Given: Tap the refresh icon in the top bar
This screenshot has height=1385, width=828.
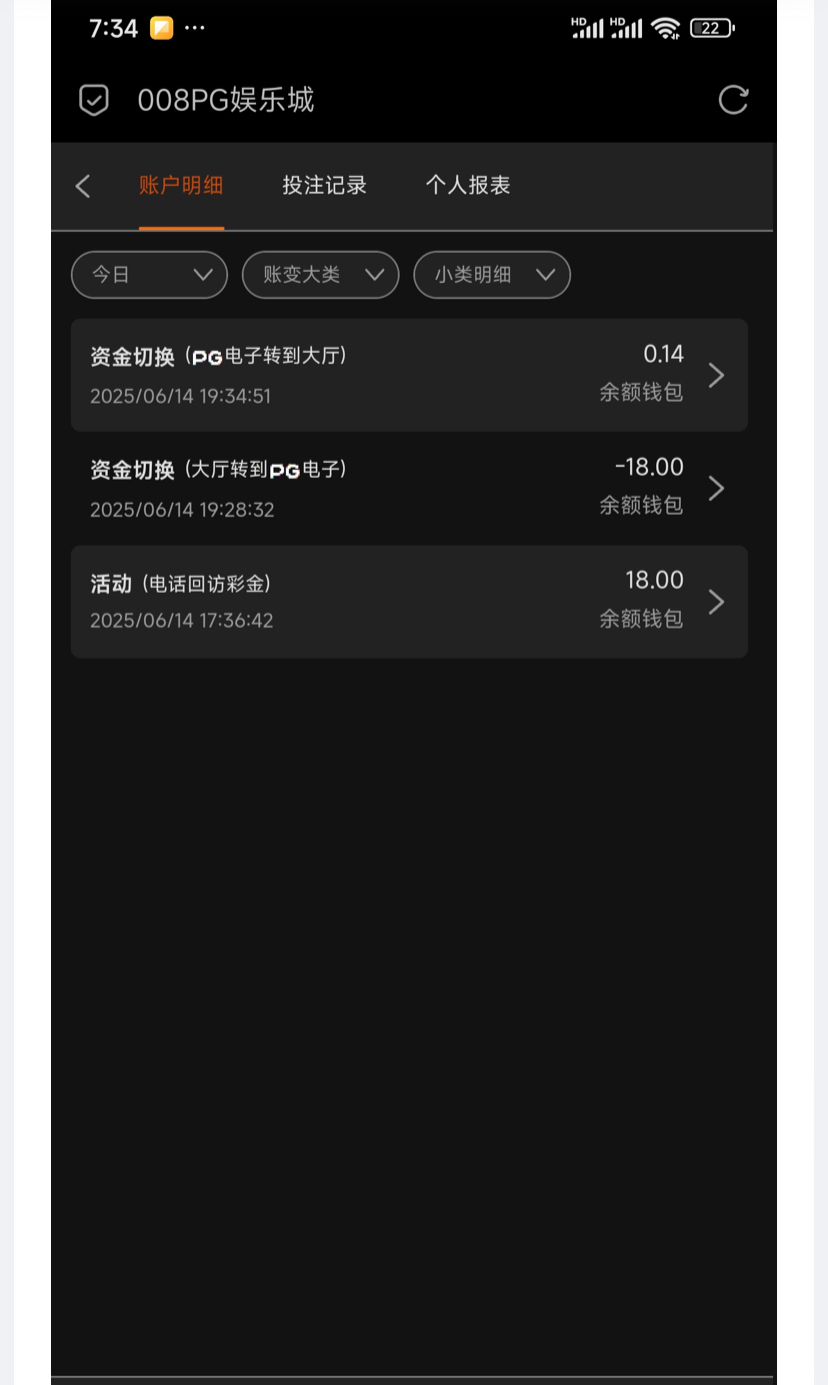Looking at the screenshot, I should pyautogui.click(x=733, y=100).
